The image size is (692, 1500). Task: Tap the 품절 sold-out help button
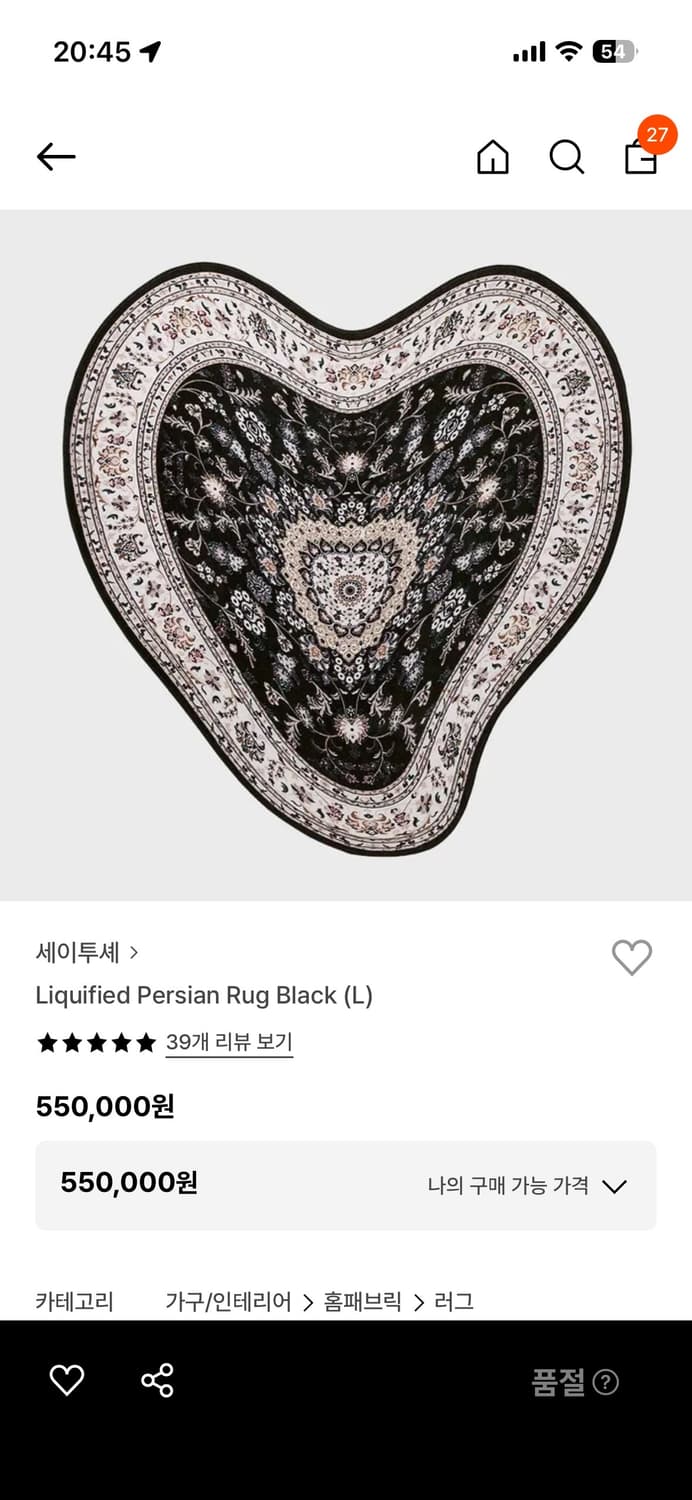(x=605, y=1382)
